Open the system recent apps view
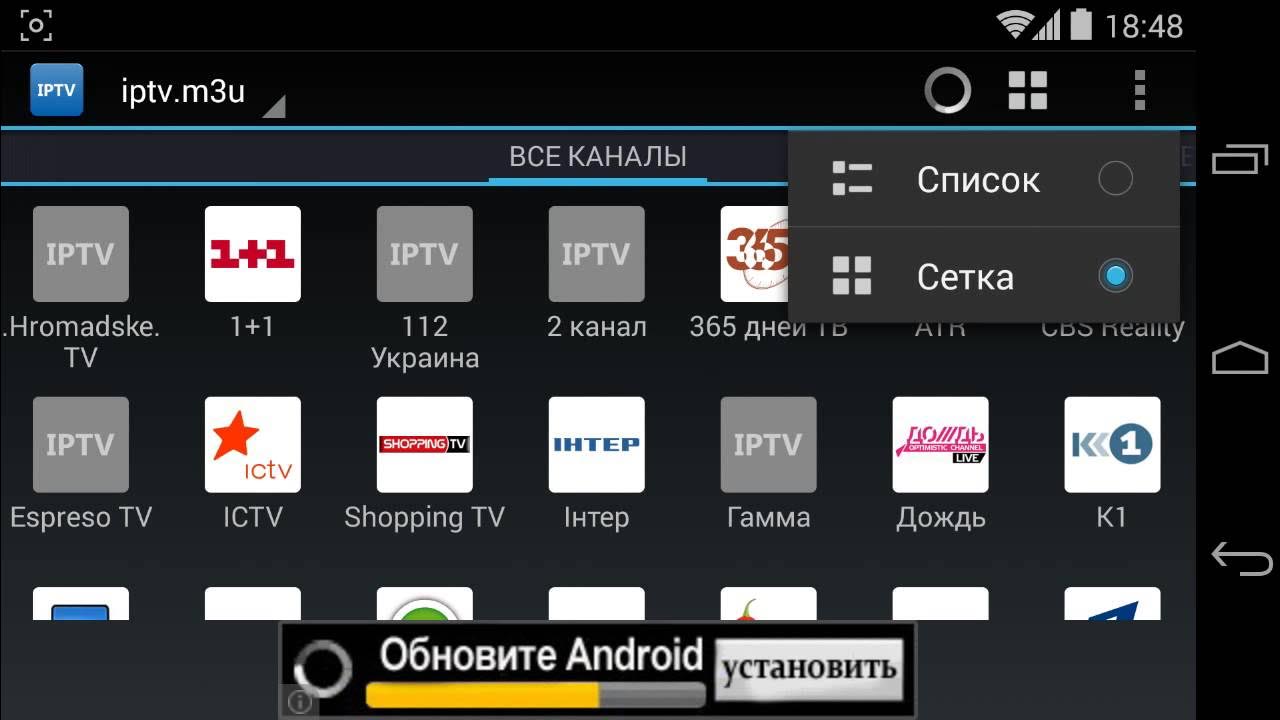This screenshot has width=1280, height=720. pyautogui.click(x=1240, y=160)
